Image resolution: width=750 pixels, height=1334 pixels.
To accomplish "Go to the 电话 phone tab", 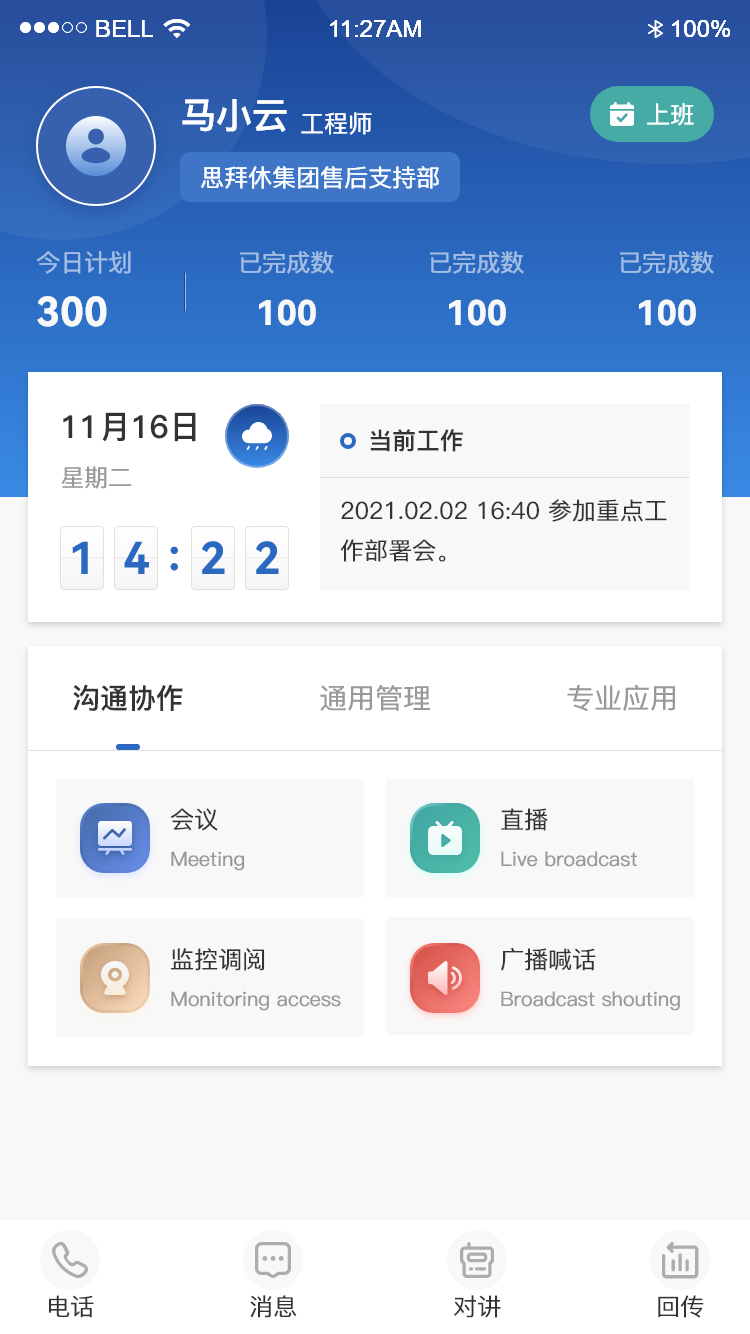I will point(70,1276).
